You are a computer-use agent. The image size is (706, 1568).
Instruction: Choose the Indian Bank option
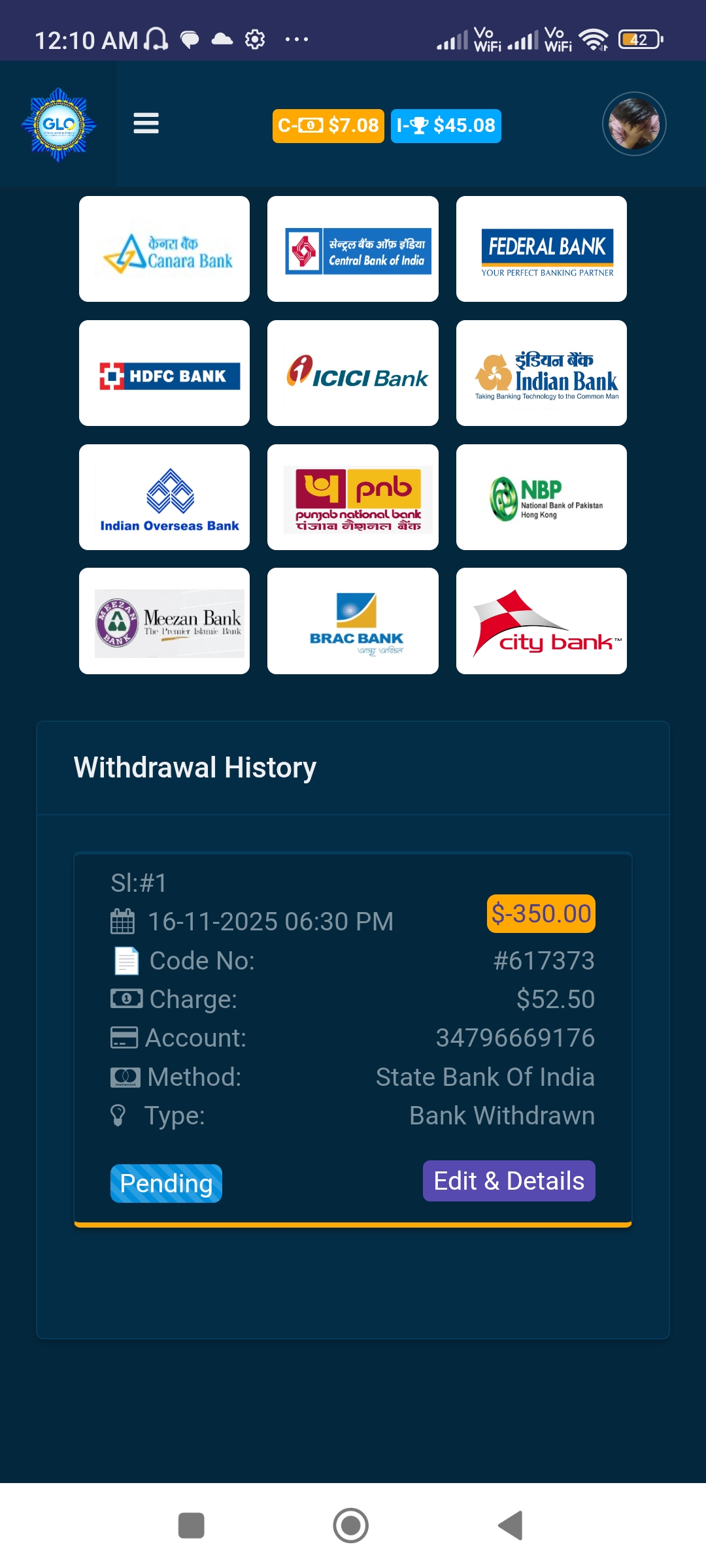541,373
